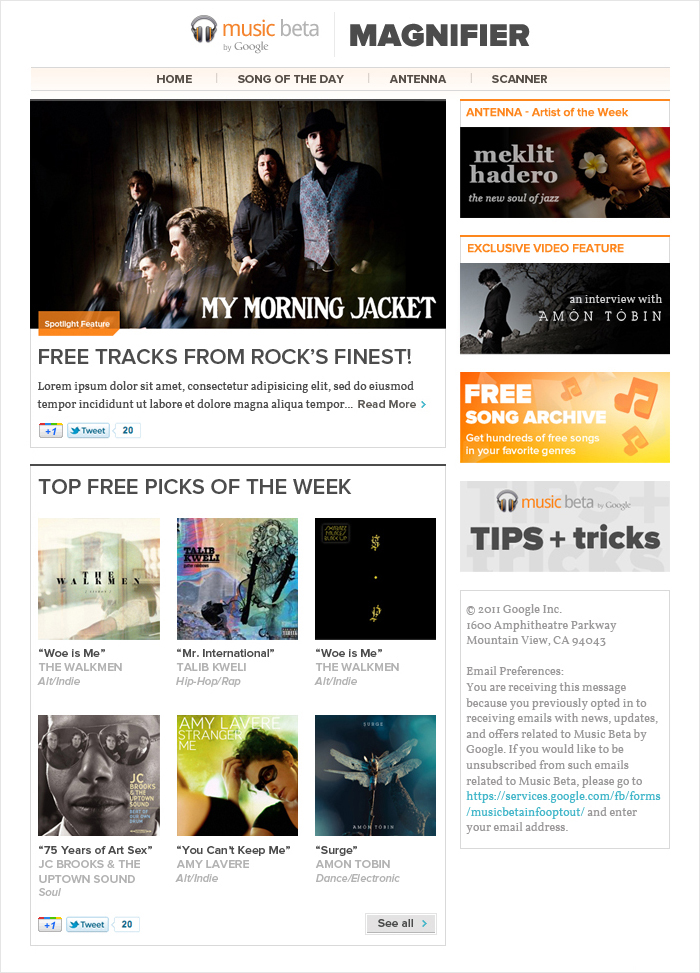700x973 pixels.
Task: Tweet the top free picks list
Action: tap(88, 925)
